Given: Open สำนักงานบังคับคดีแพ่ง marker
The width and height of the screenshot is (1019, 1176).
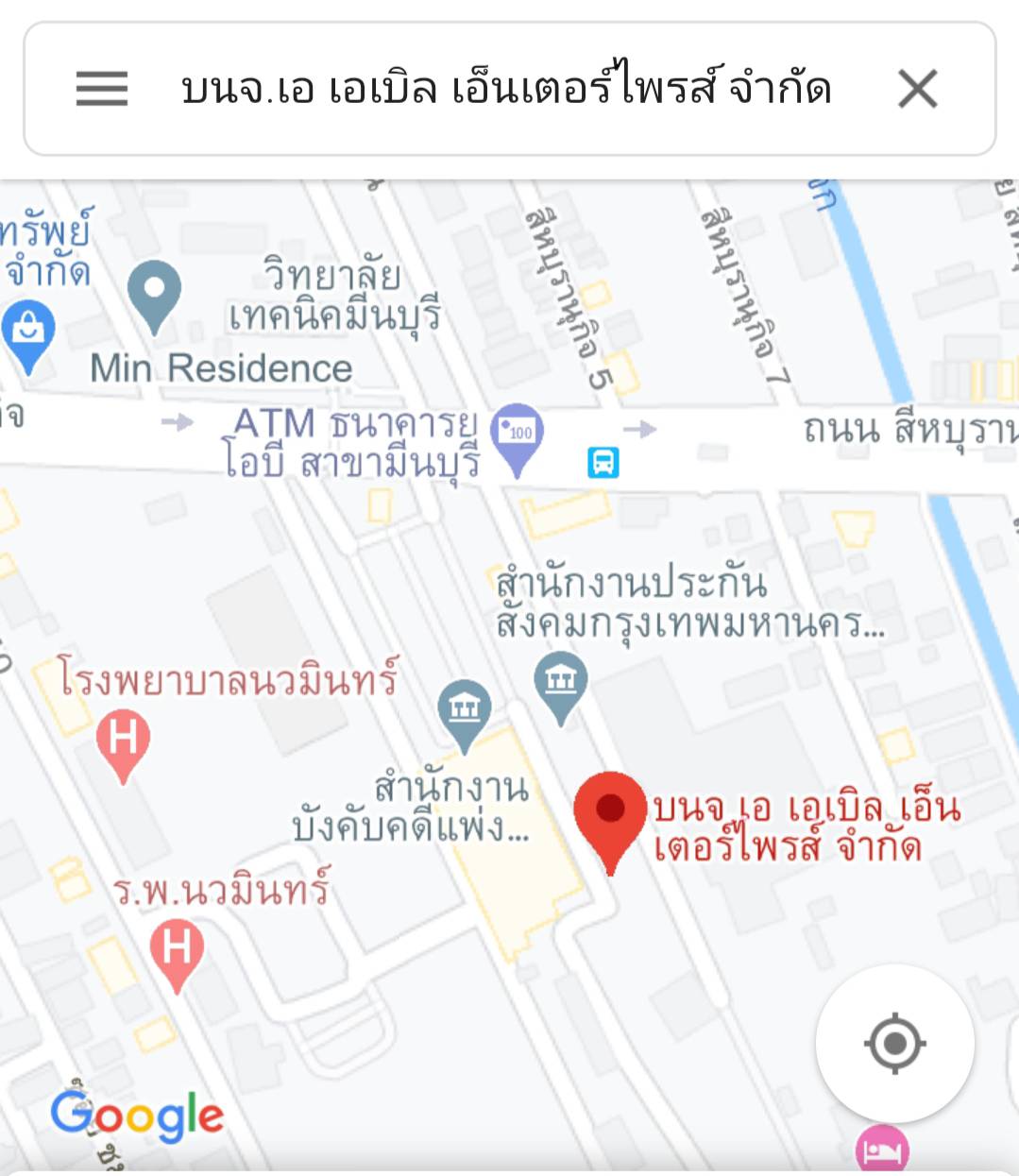Looking at the screenshot, I should click(x=465, y=710).
